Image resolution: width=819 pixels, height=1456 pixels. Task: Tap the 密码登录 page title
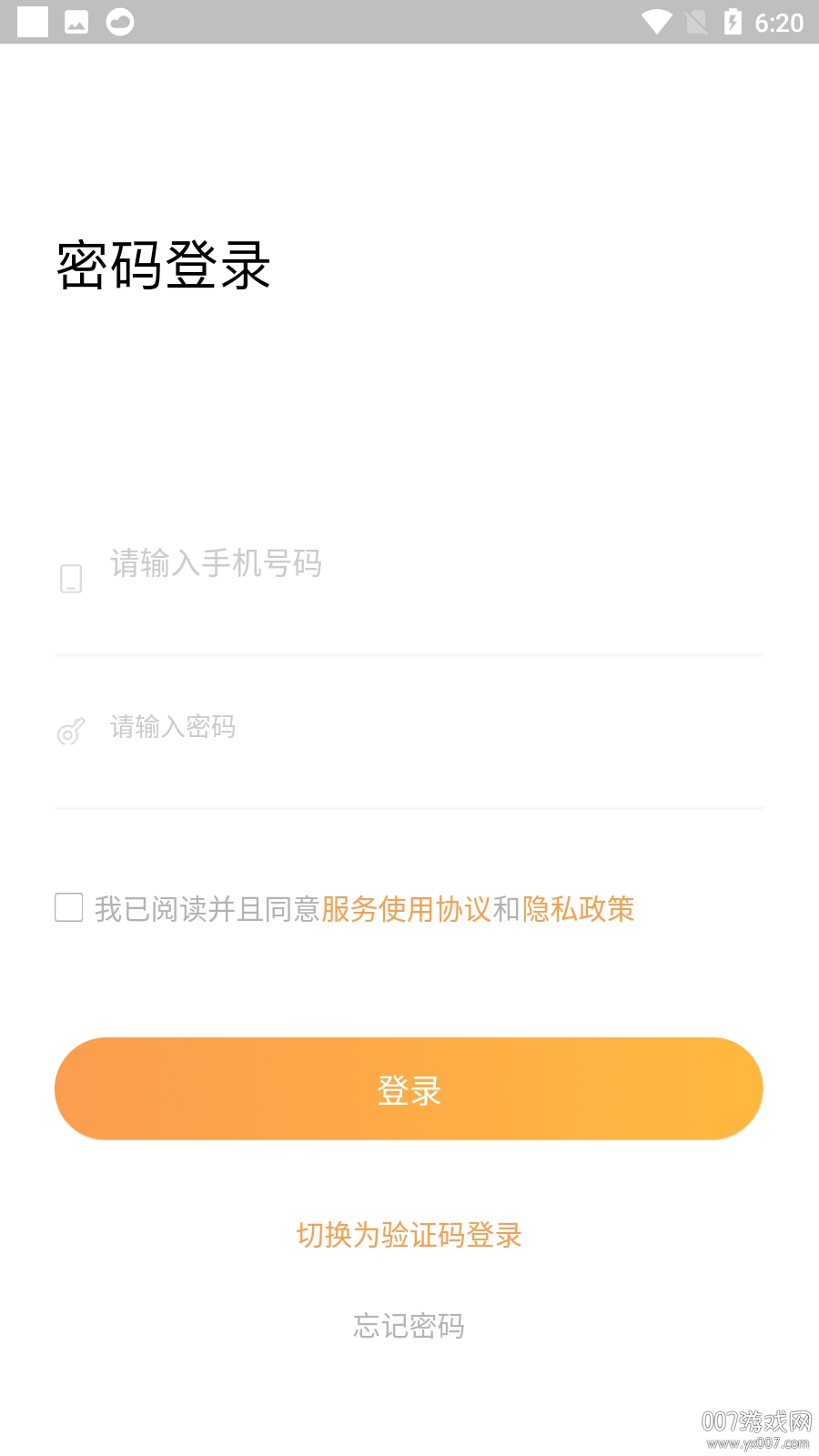(164, 264)
